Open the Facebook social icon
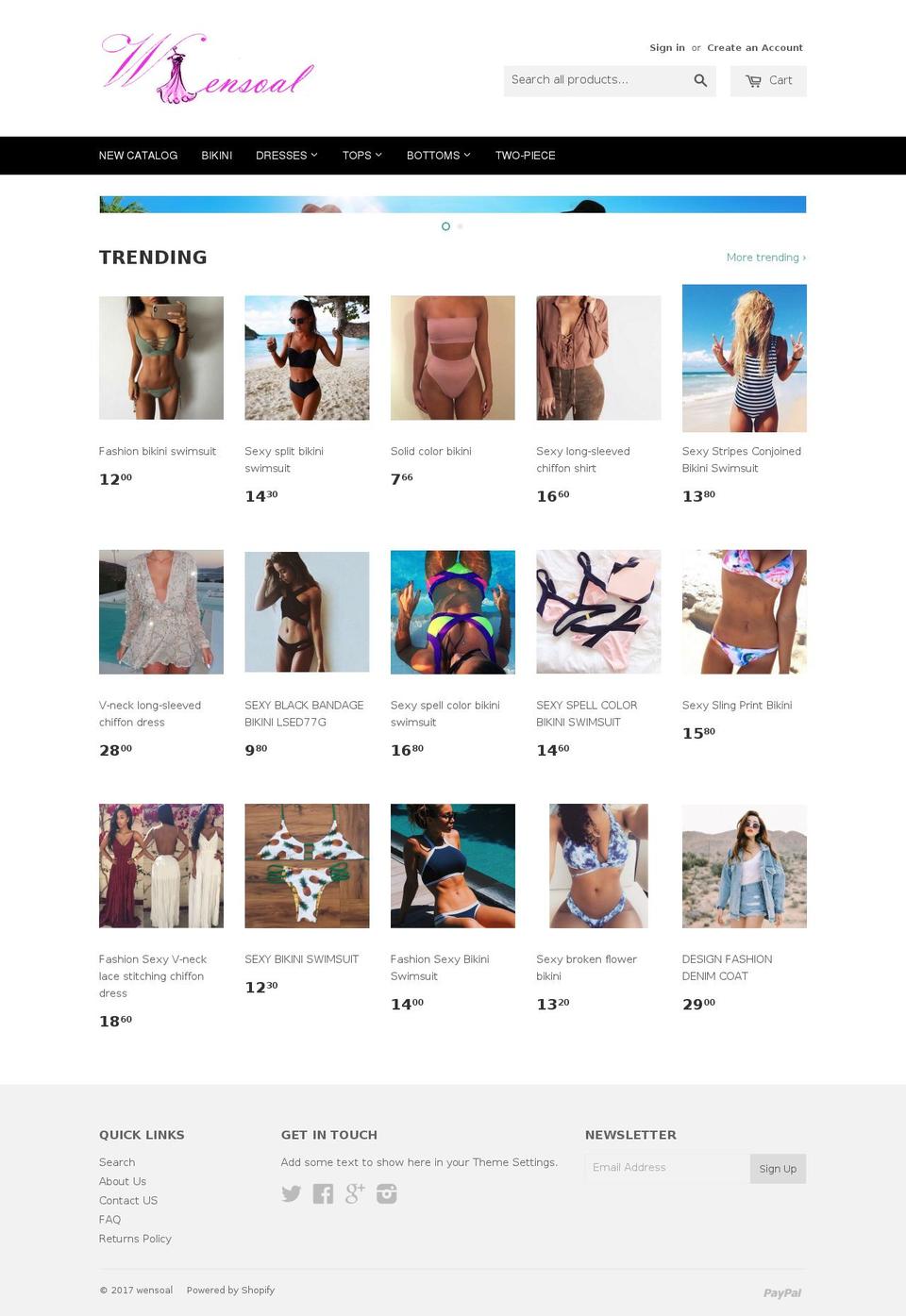 coord(323,1193)
